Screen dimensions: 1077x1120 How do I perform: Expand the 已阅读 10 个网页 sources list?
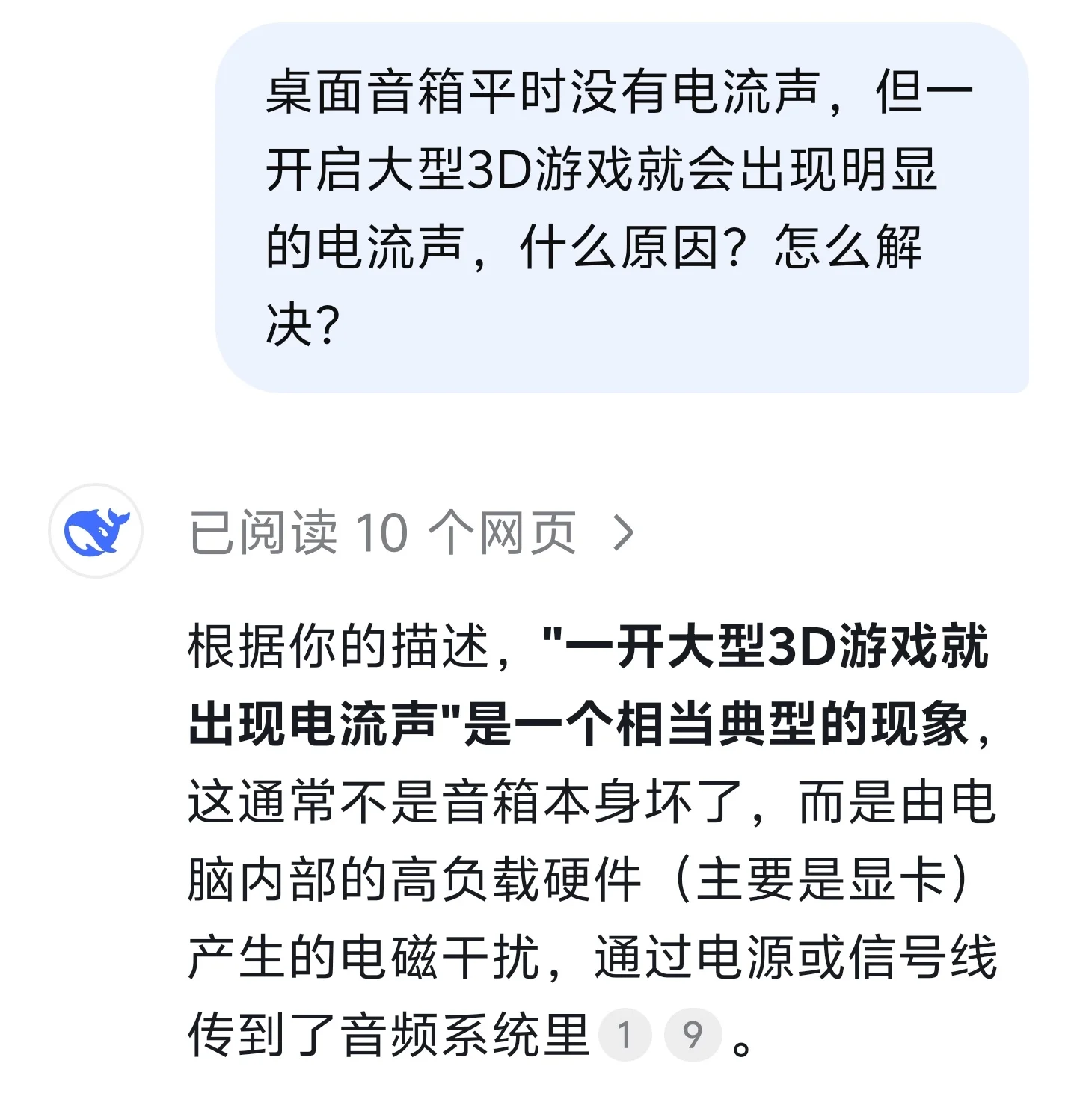(x=411, y=533)
